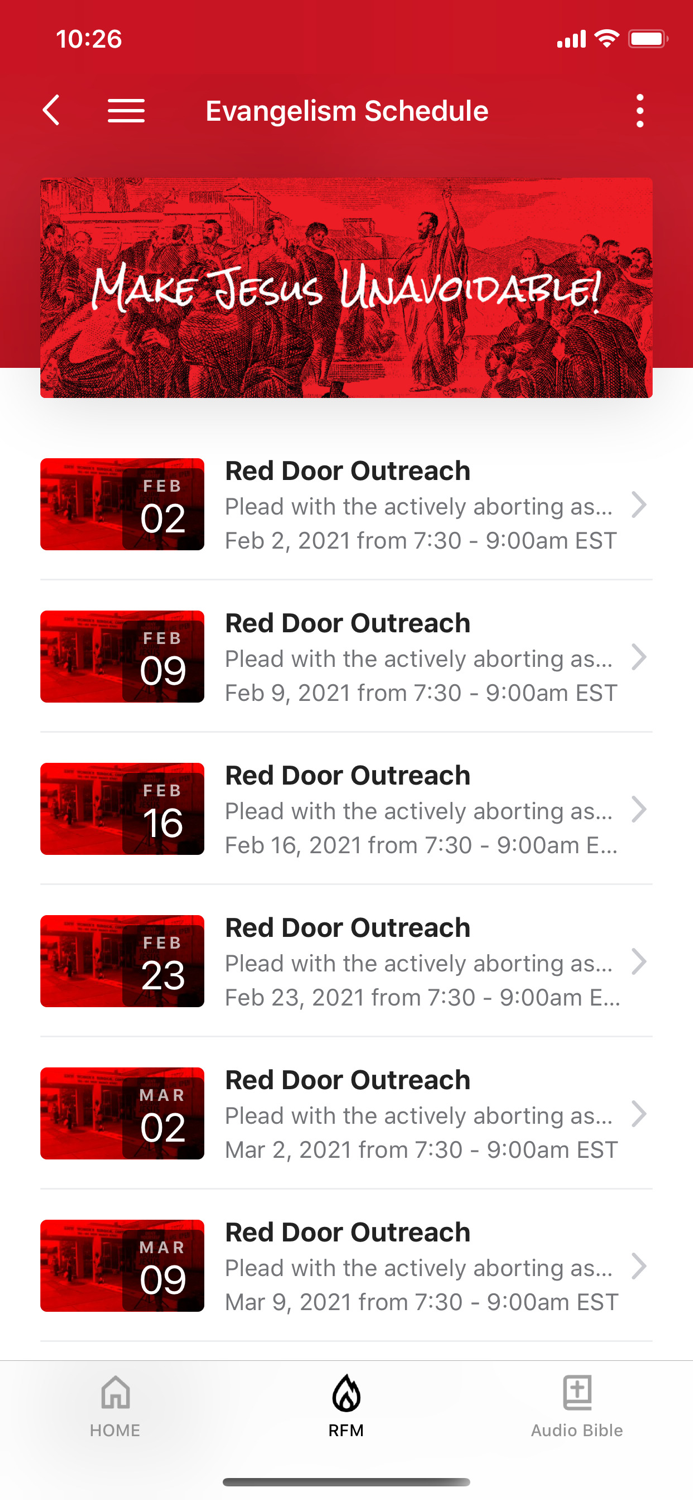View Red Door Outreach on Feb 9
The height and width of the screenshot is (1500, 693).
346,657
